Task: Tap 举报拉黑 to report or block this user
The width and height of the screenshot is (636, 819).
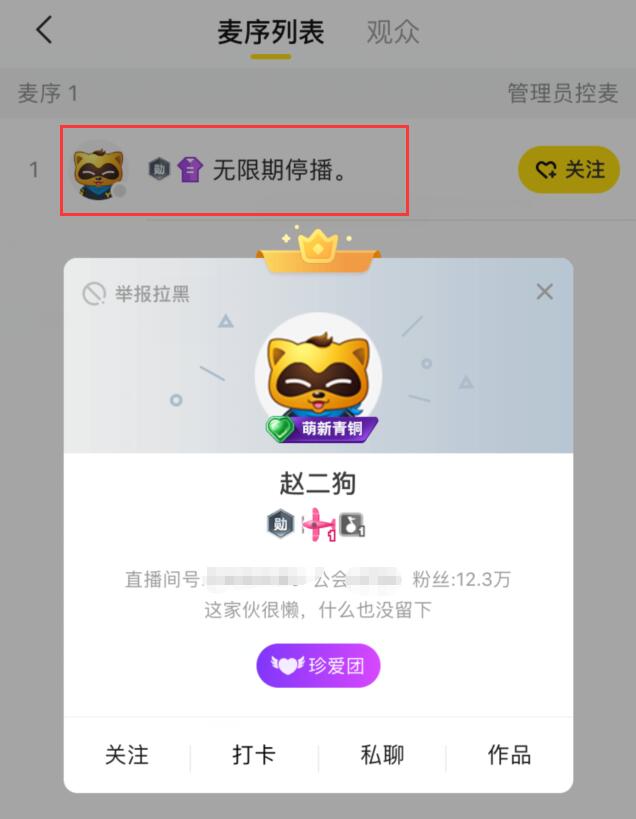Action: click(x=136, y=294)
